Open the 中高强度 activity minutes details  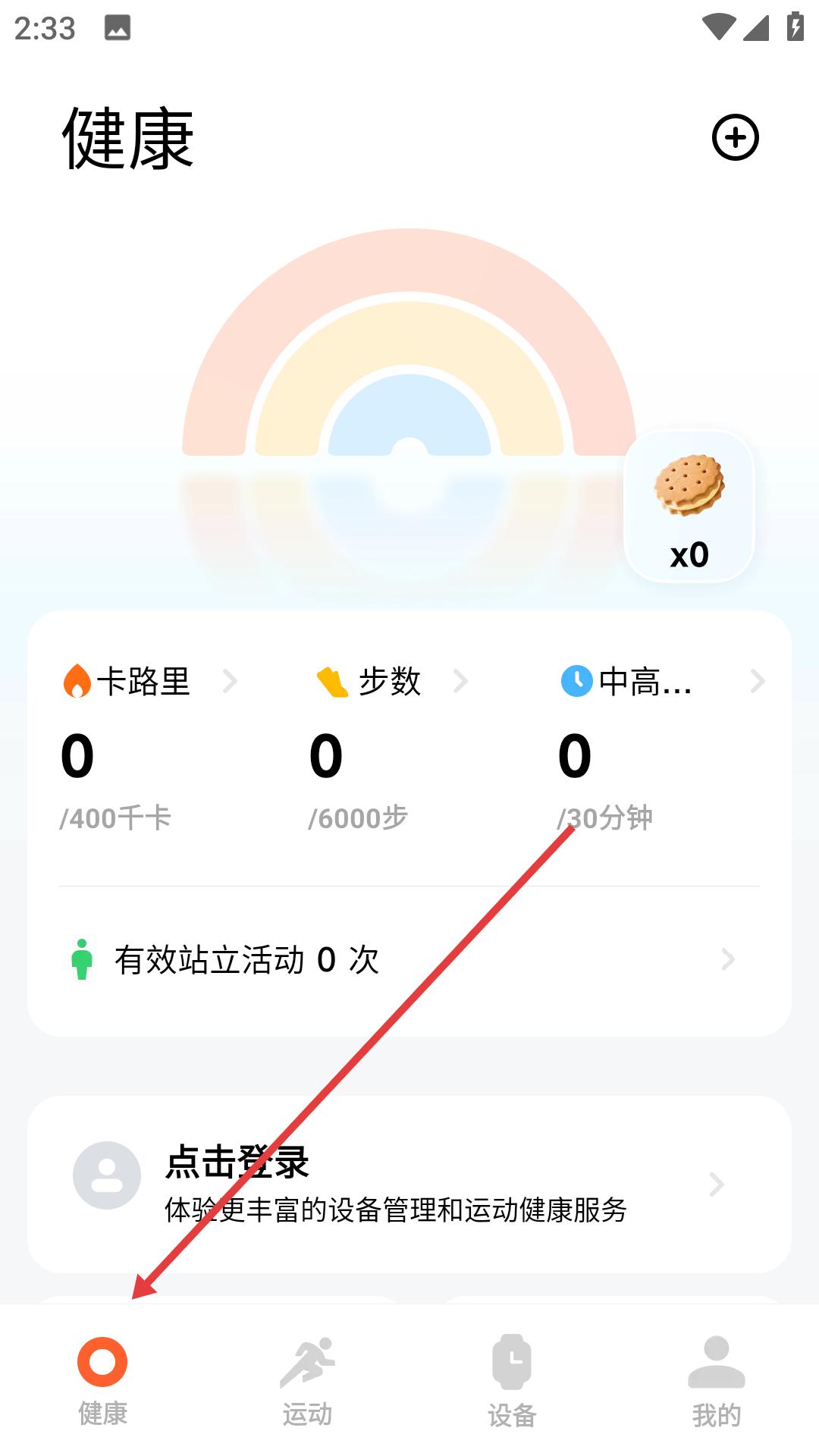(661, 681)
